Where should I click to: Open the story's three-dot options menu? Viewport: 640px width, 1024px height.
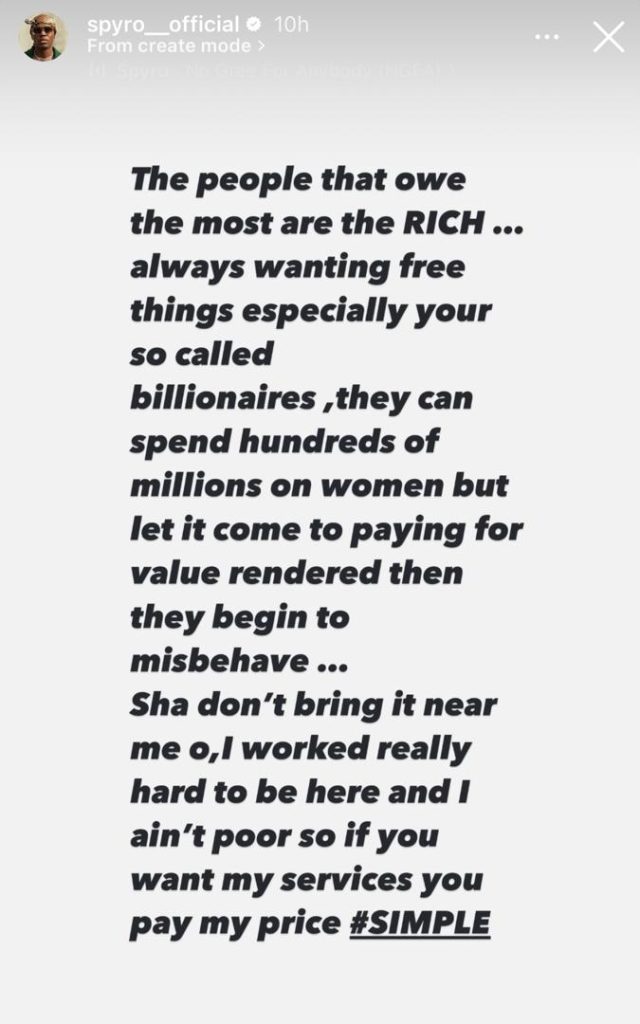(548, 36)
